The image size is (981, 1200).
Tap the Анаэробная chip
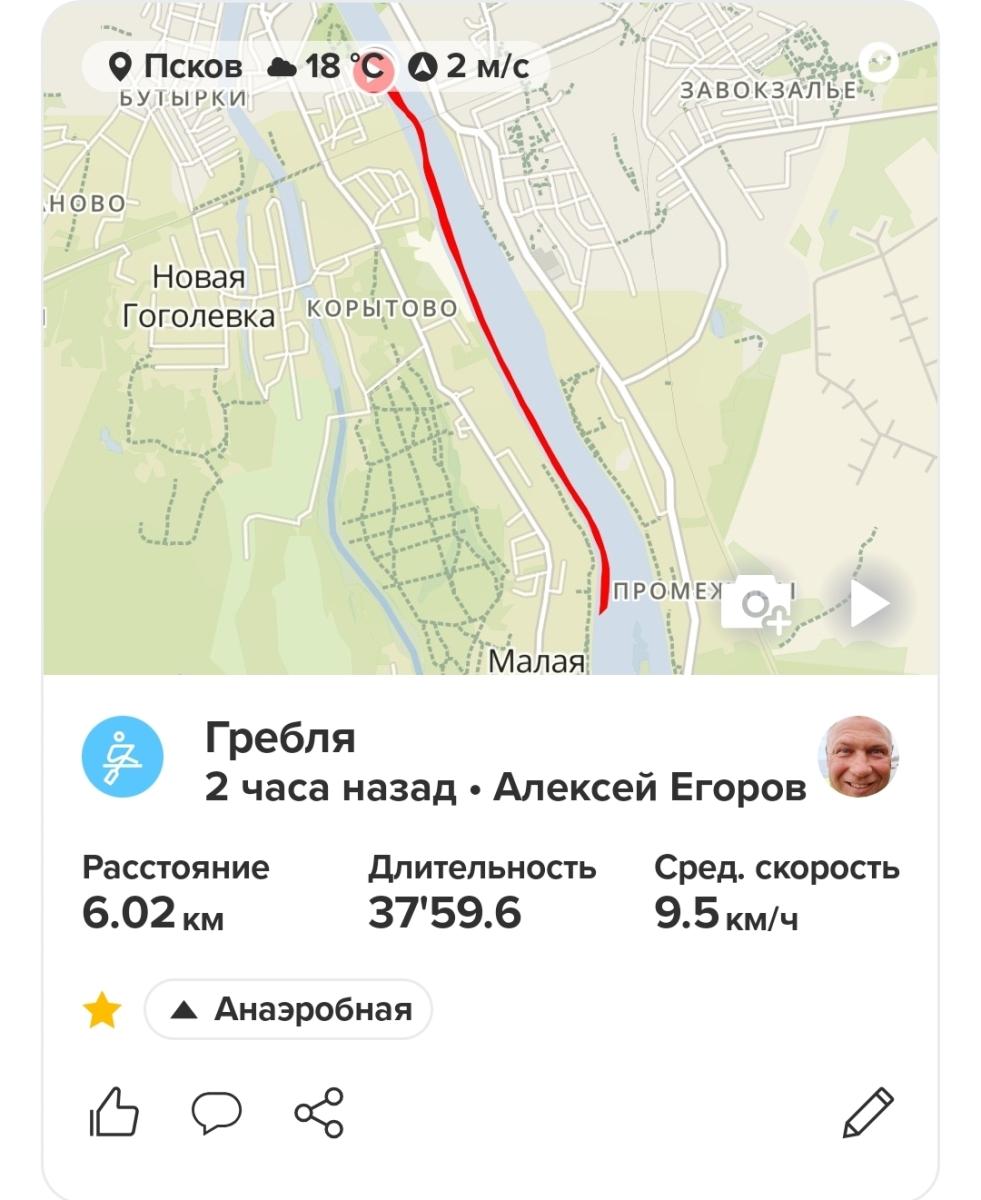[289, 1010]
